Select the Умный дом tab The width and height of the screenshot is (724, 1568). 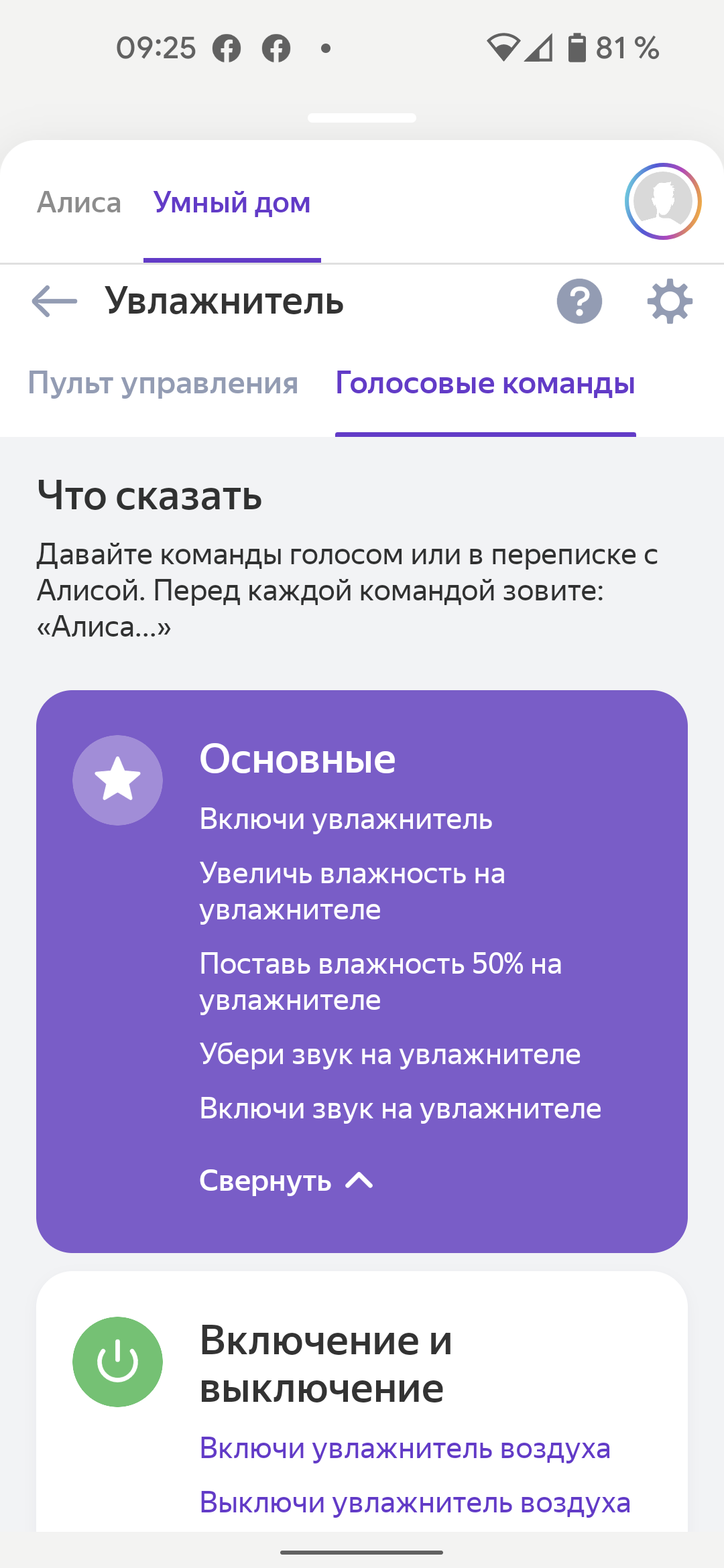coord(232,202)
